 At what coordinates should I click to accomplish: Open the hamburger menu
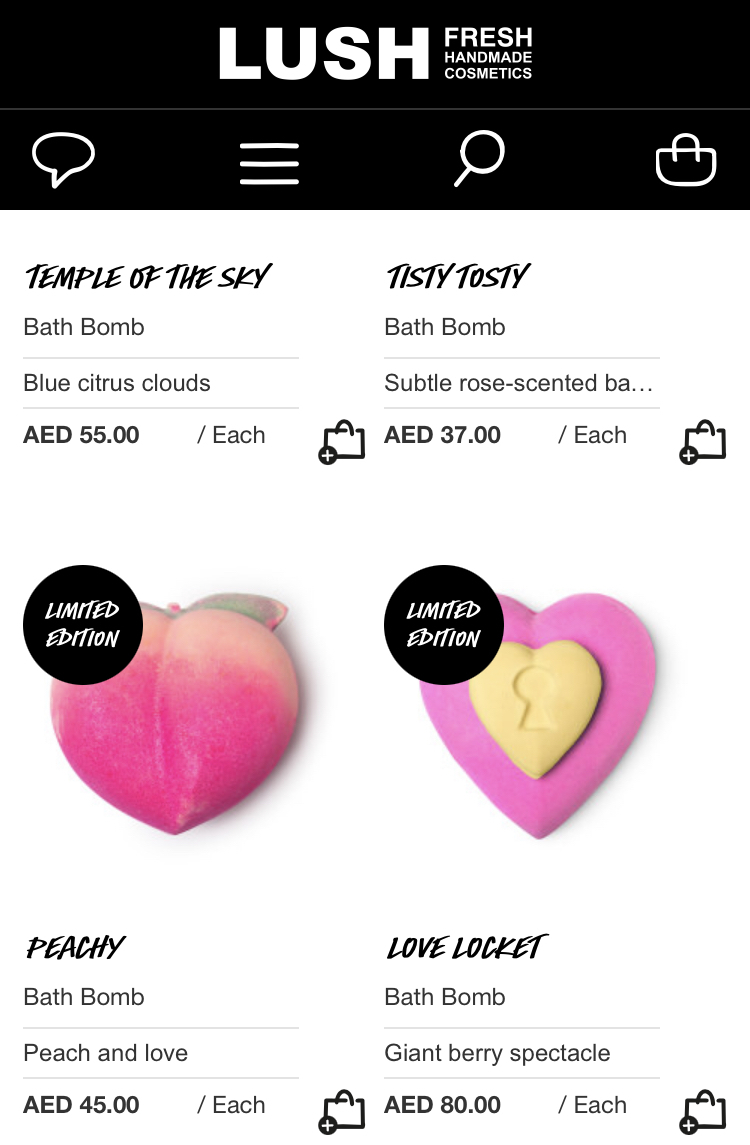pyautogui.click(x=269, y=163)
